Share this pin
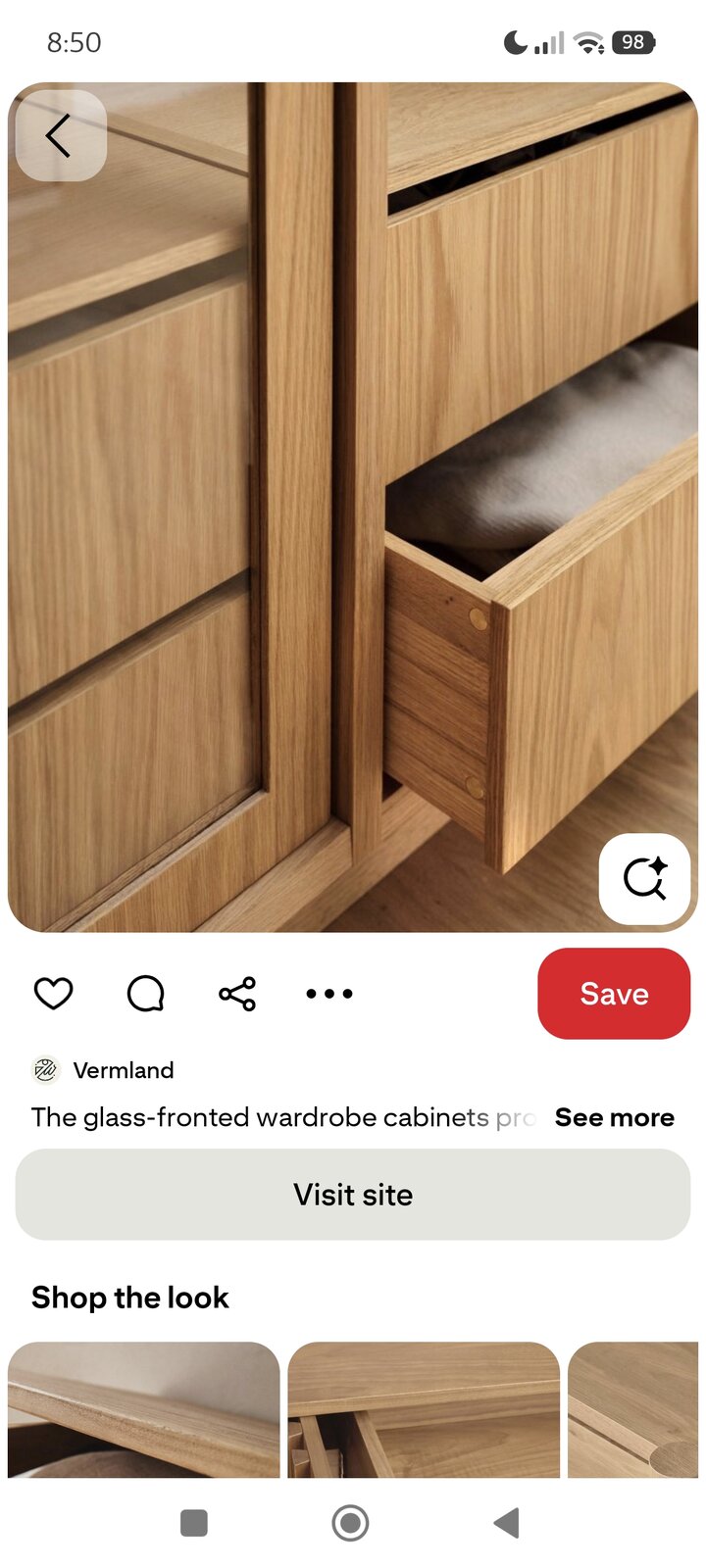Image resolution: width=706 pixels, height=1568 pixels. (x=237, y=993)
